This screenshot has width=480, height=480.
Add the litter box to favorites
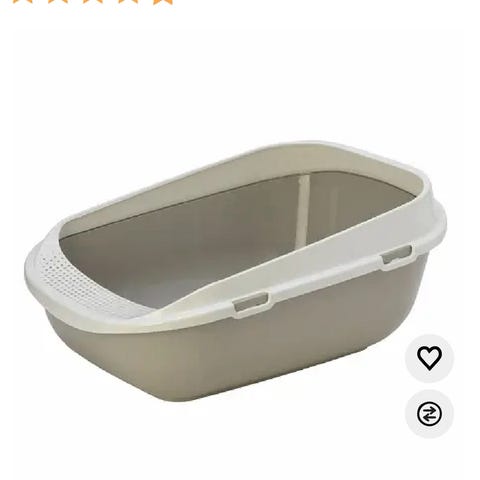point(429,358)
